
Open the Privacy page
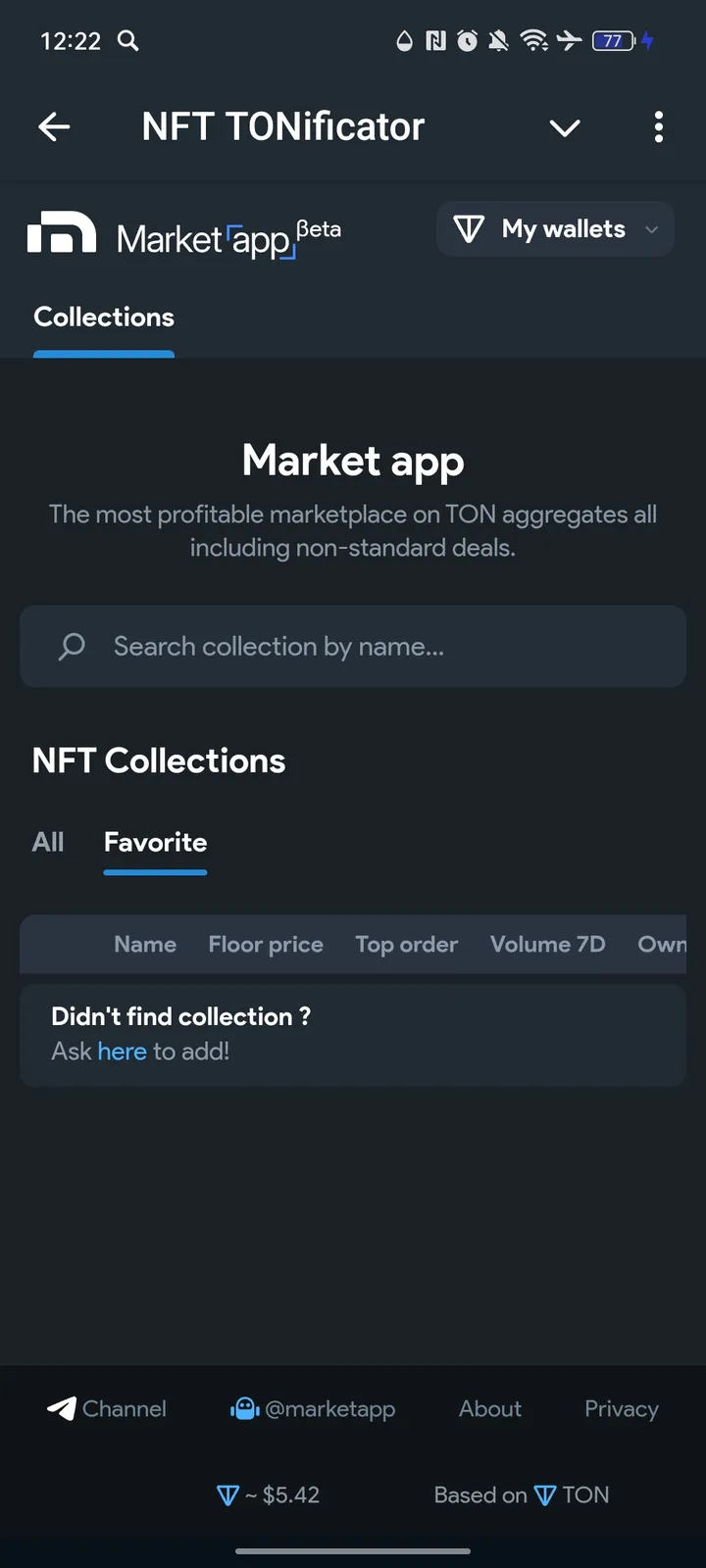pos(621,1408)
